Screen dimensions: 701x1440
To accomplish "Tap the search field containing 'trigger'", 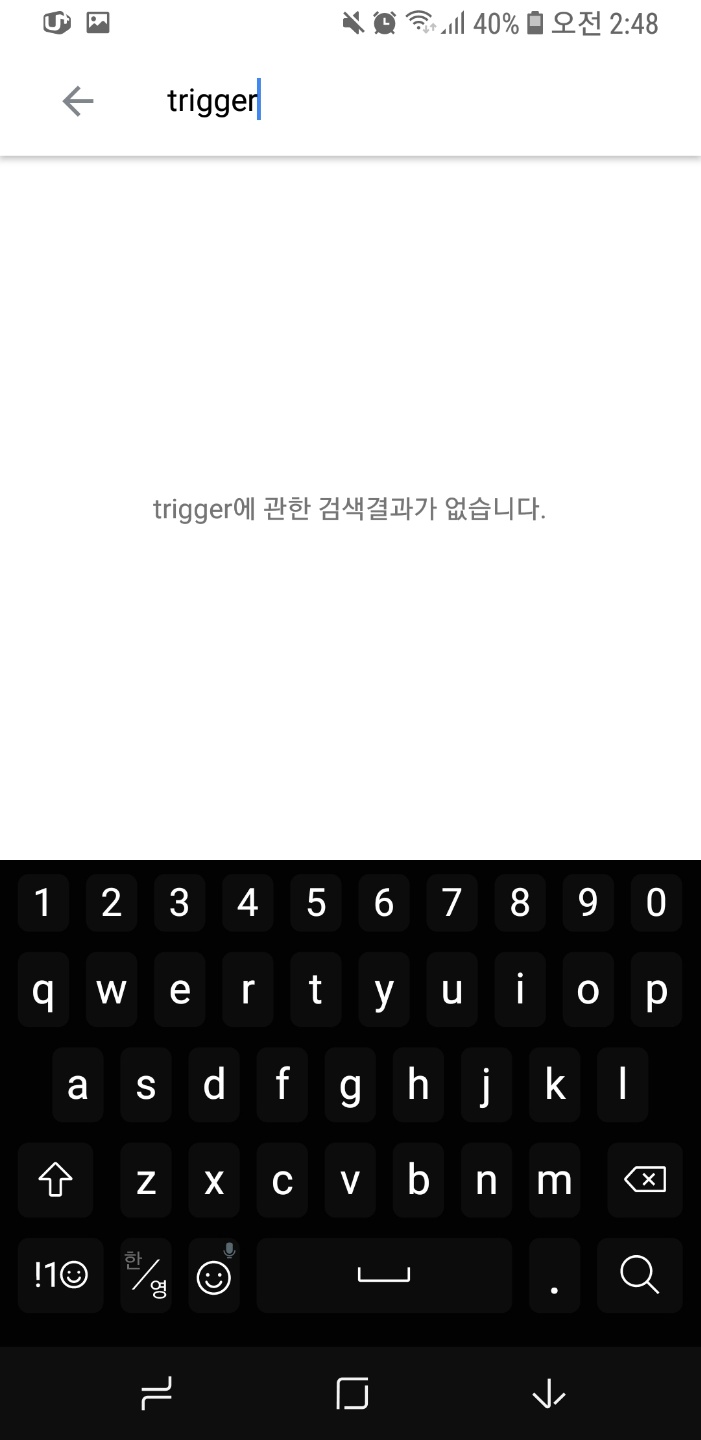I will pyautogui.click(x=400, y=101).
